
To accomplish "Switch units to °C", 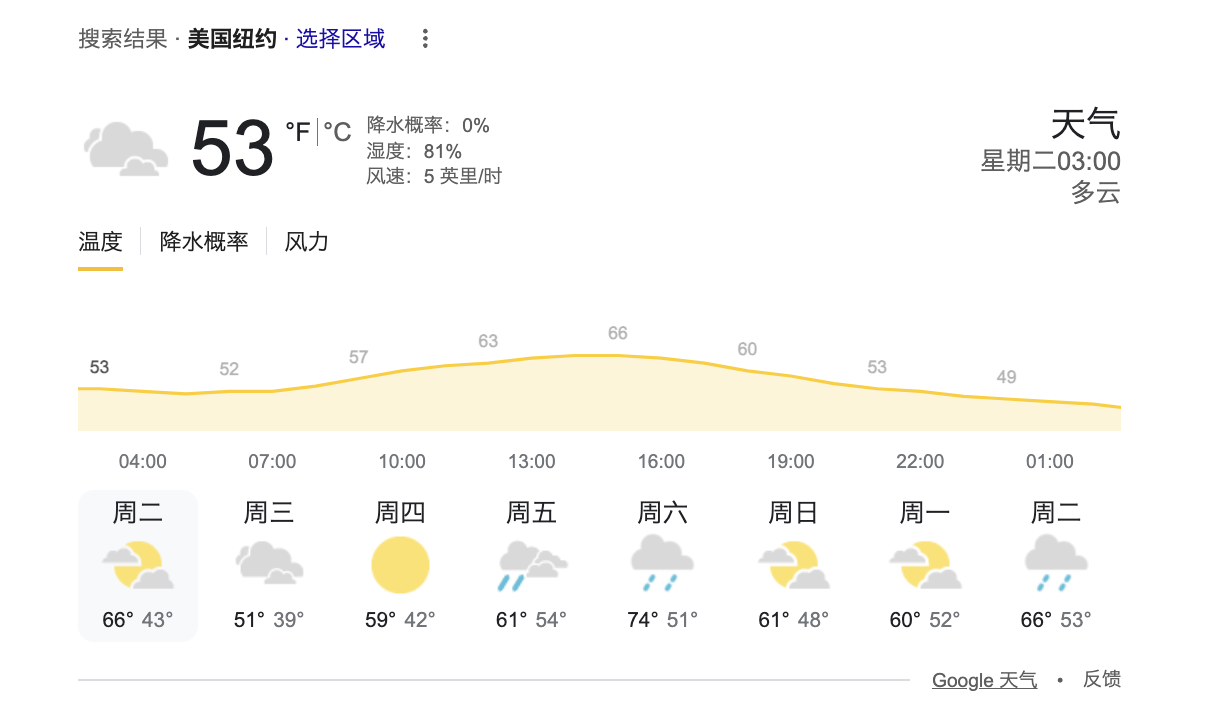I will 337,132.
